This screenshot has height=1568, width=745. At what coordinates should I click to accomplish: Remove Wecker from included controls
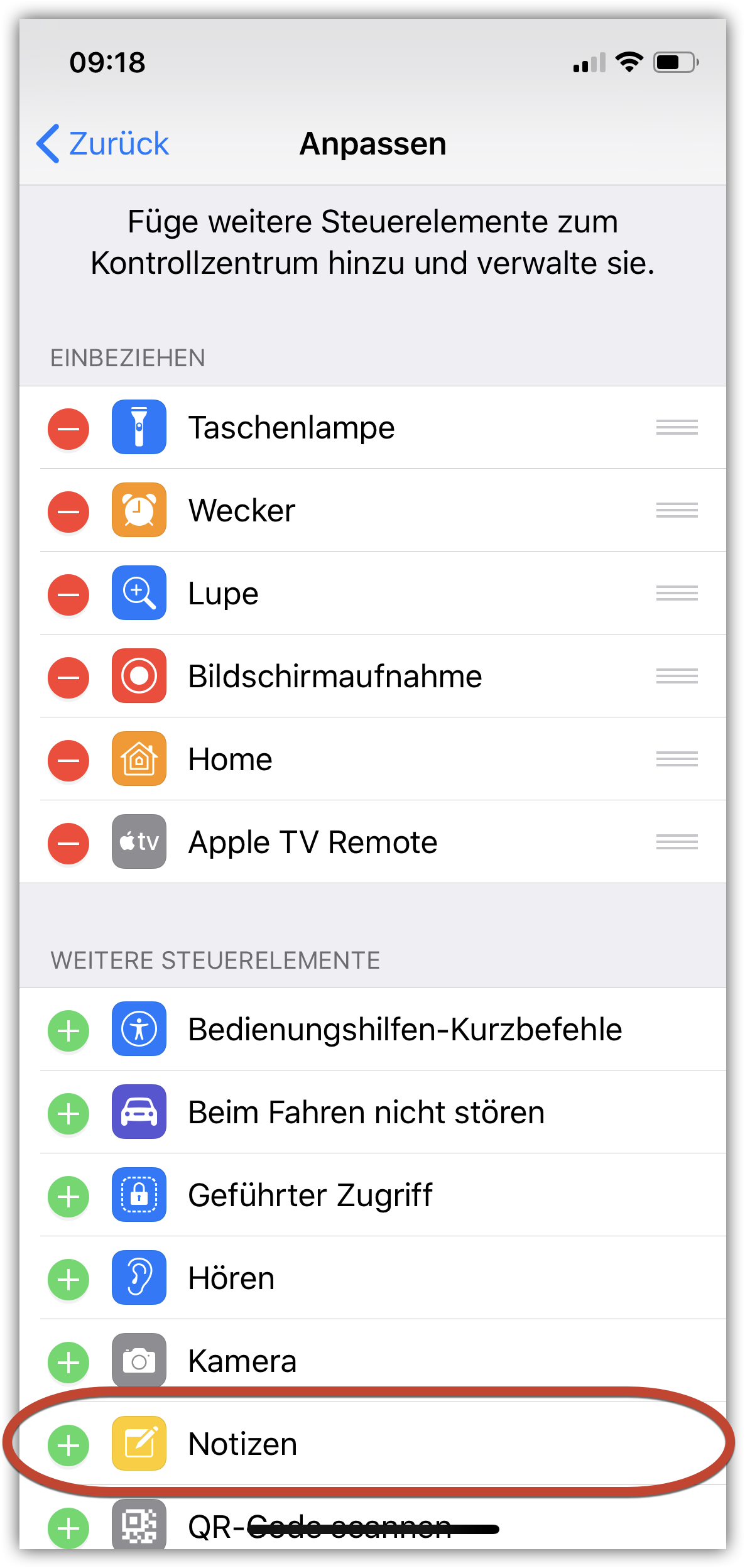click(x=68, y=511)
